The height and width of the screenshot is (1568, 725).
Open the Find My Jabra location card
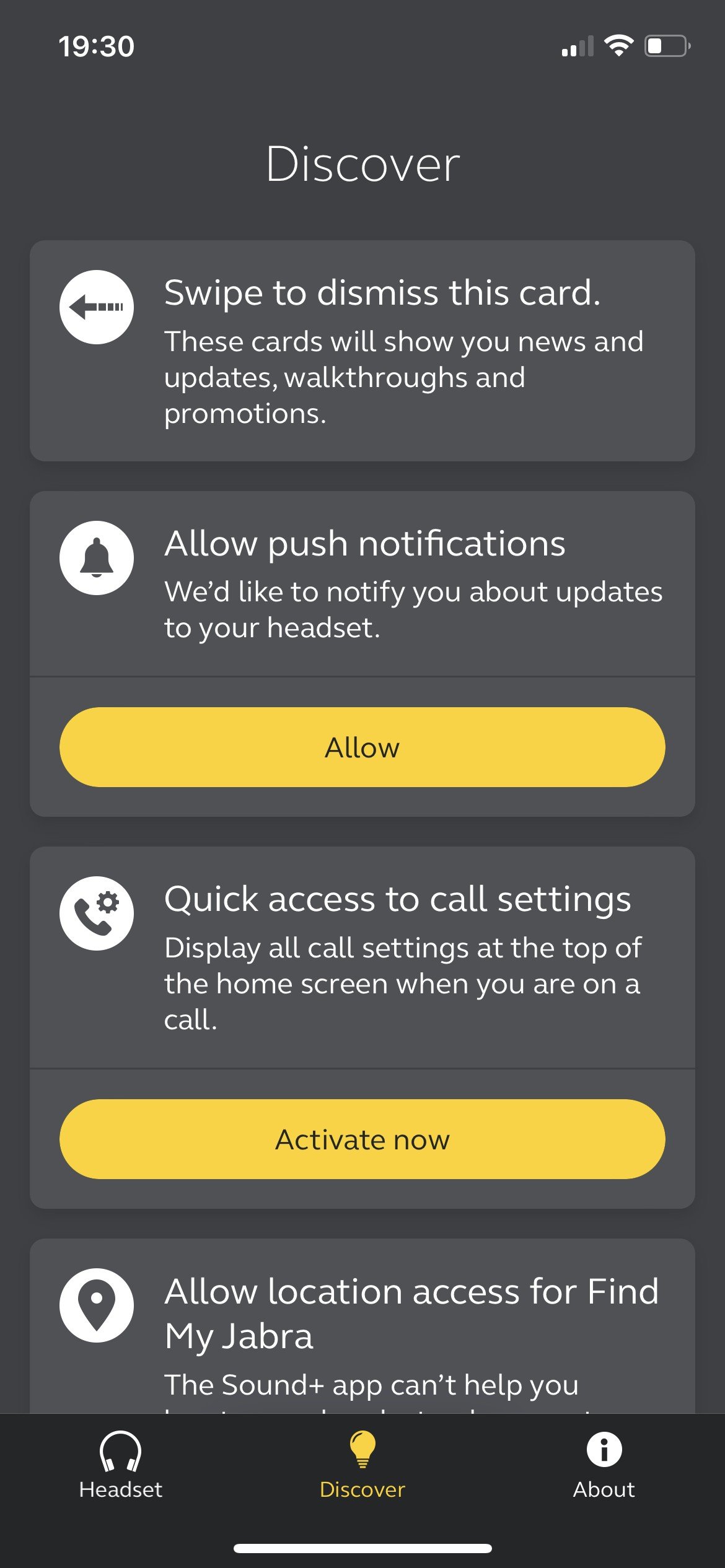point(362,1326)
